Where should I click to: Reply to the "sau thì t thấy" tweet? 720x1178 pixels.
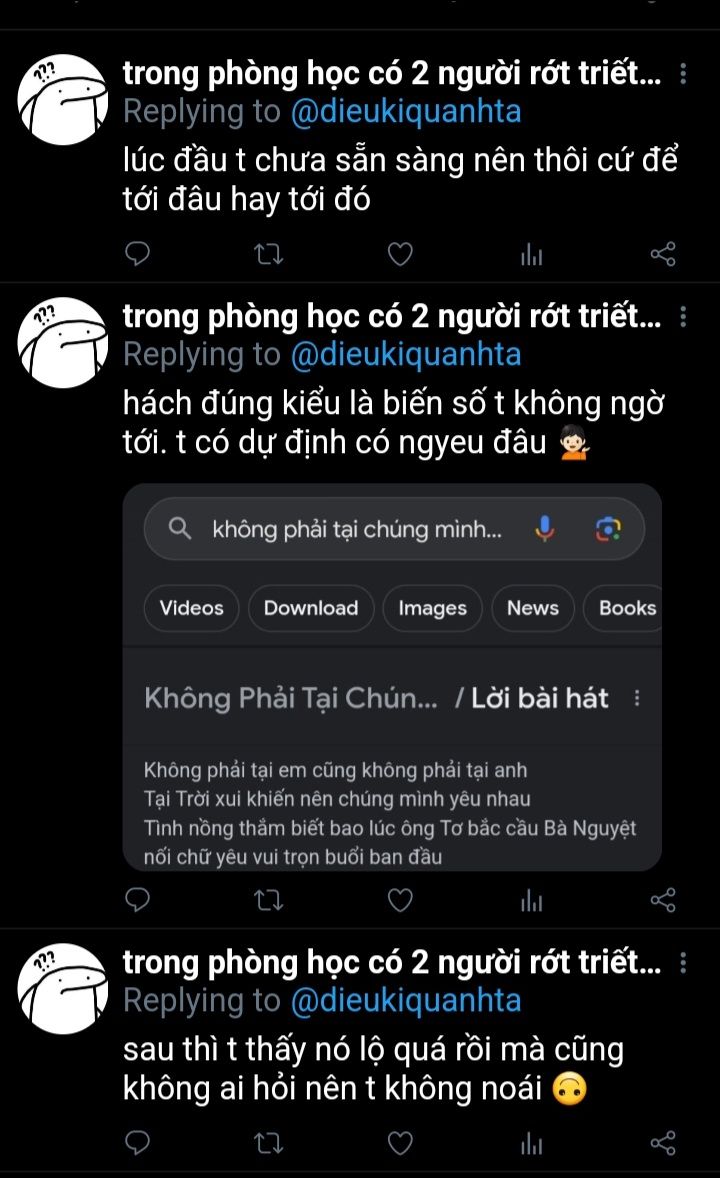(x=140, y=1142)
